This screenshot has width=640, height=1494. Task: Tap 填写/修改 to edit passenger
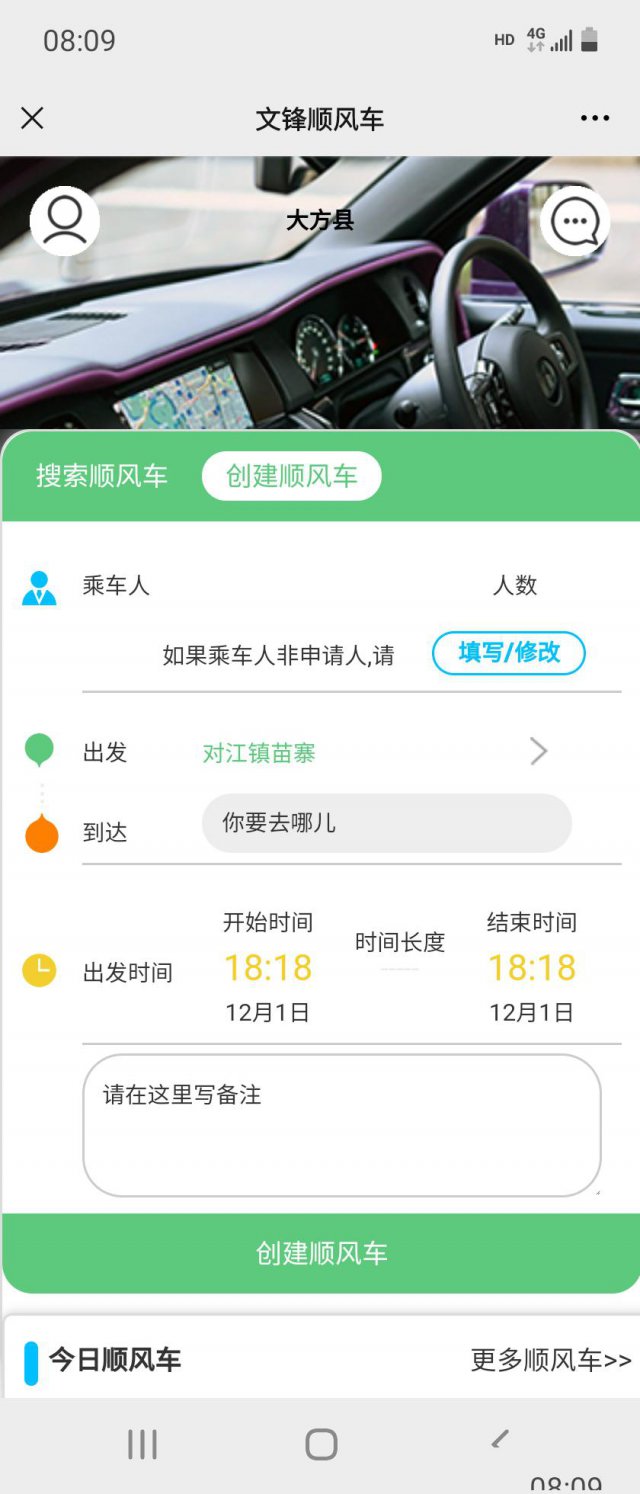[x=508, y=653]
